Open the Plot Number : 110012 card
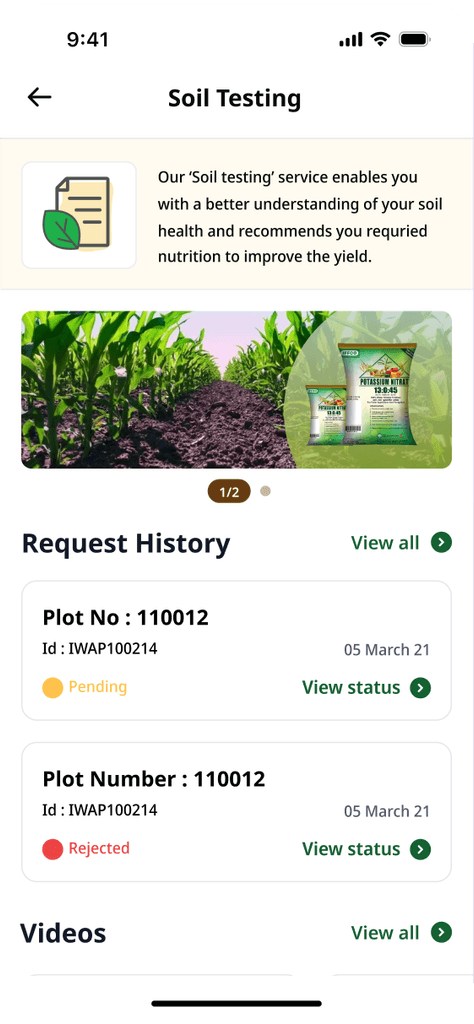Image resolution: width=474 pixels, height=1024 pixels. tap(236, 812)
